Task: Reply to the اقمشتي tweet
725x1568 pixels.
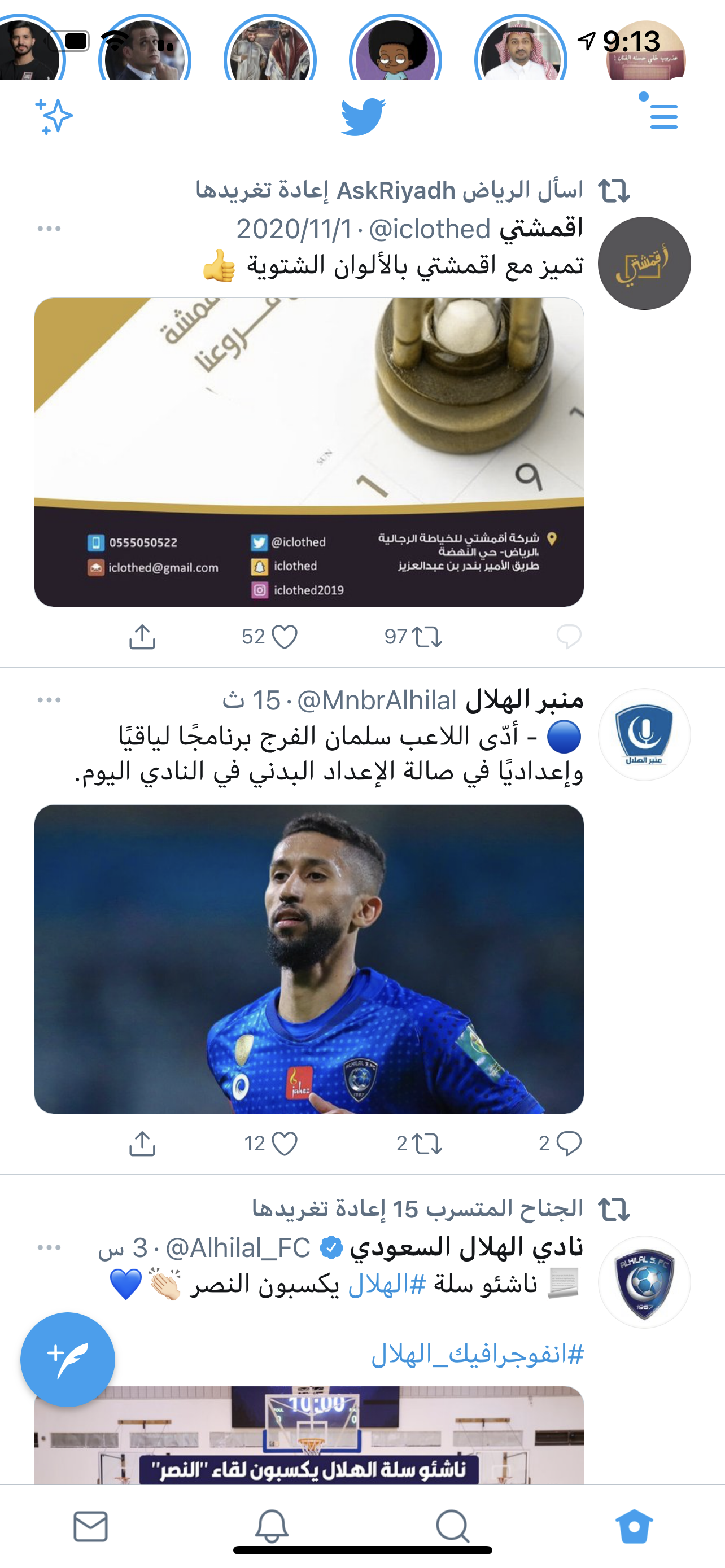Action: pos(569,637)
